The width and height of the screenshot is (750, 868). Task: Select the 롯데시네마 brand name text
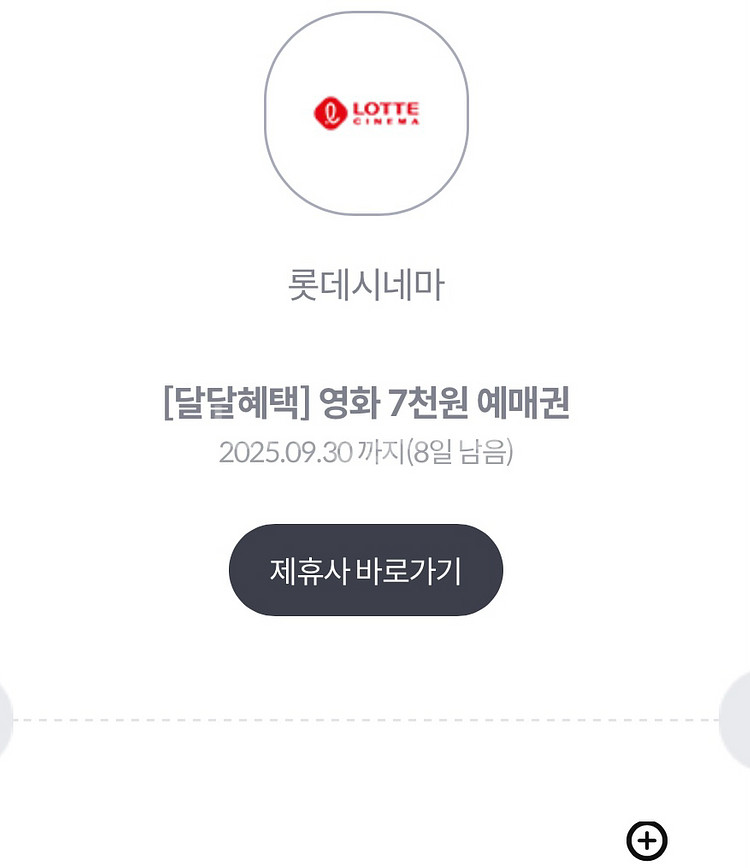pos(366,282)
